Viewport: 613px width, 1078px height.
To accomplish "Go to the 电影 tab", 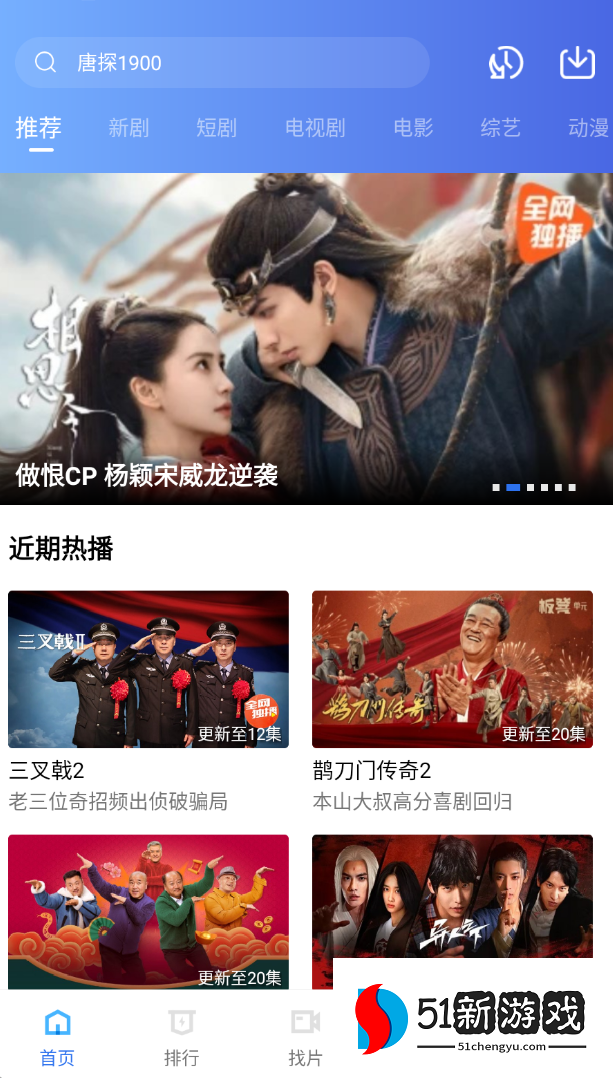I will point(413,128).
